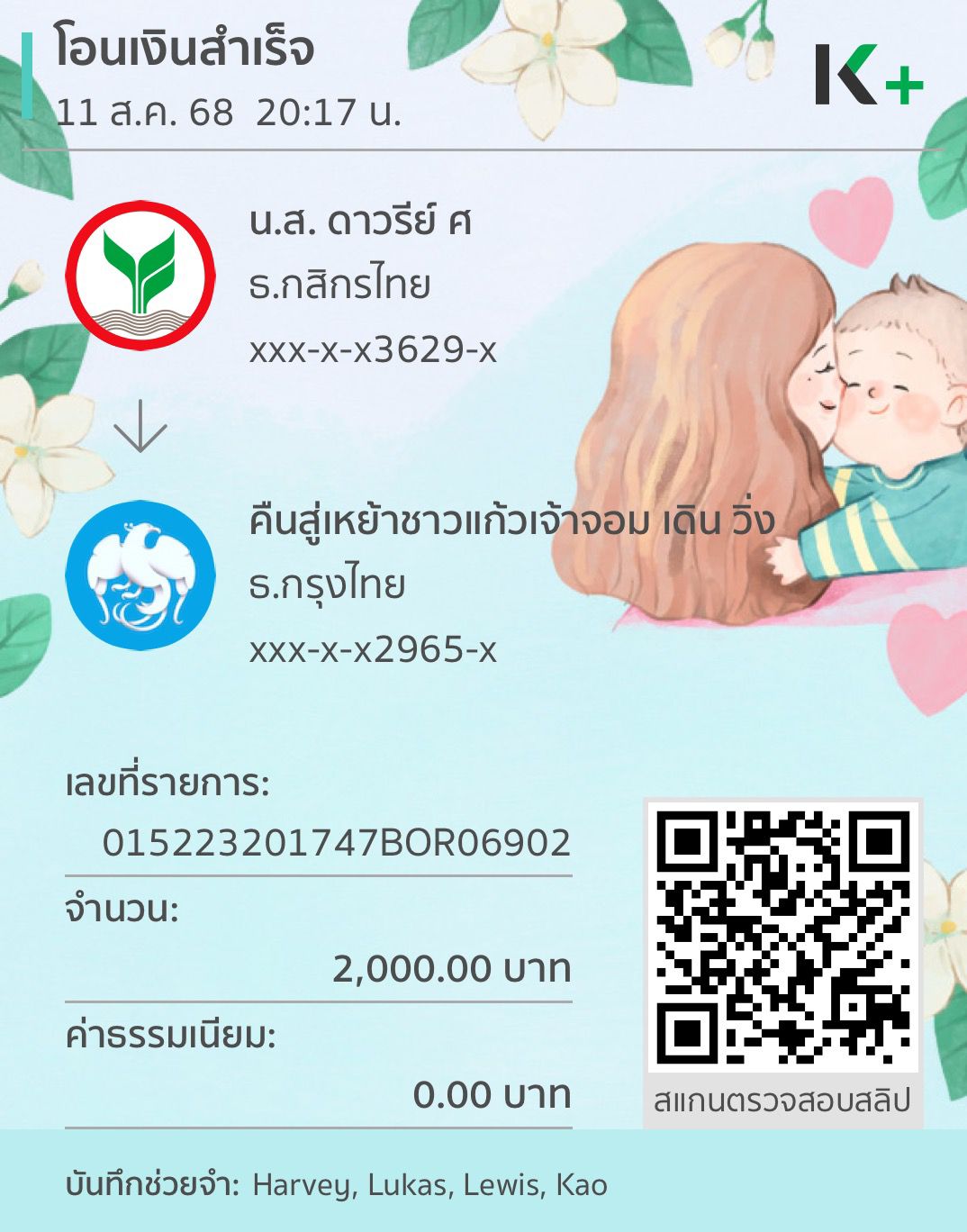Tap สแกนตรวจสอบสลิป verify link
This screenshot has width=967, height=1232.
(783, 1098)
